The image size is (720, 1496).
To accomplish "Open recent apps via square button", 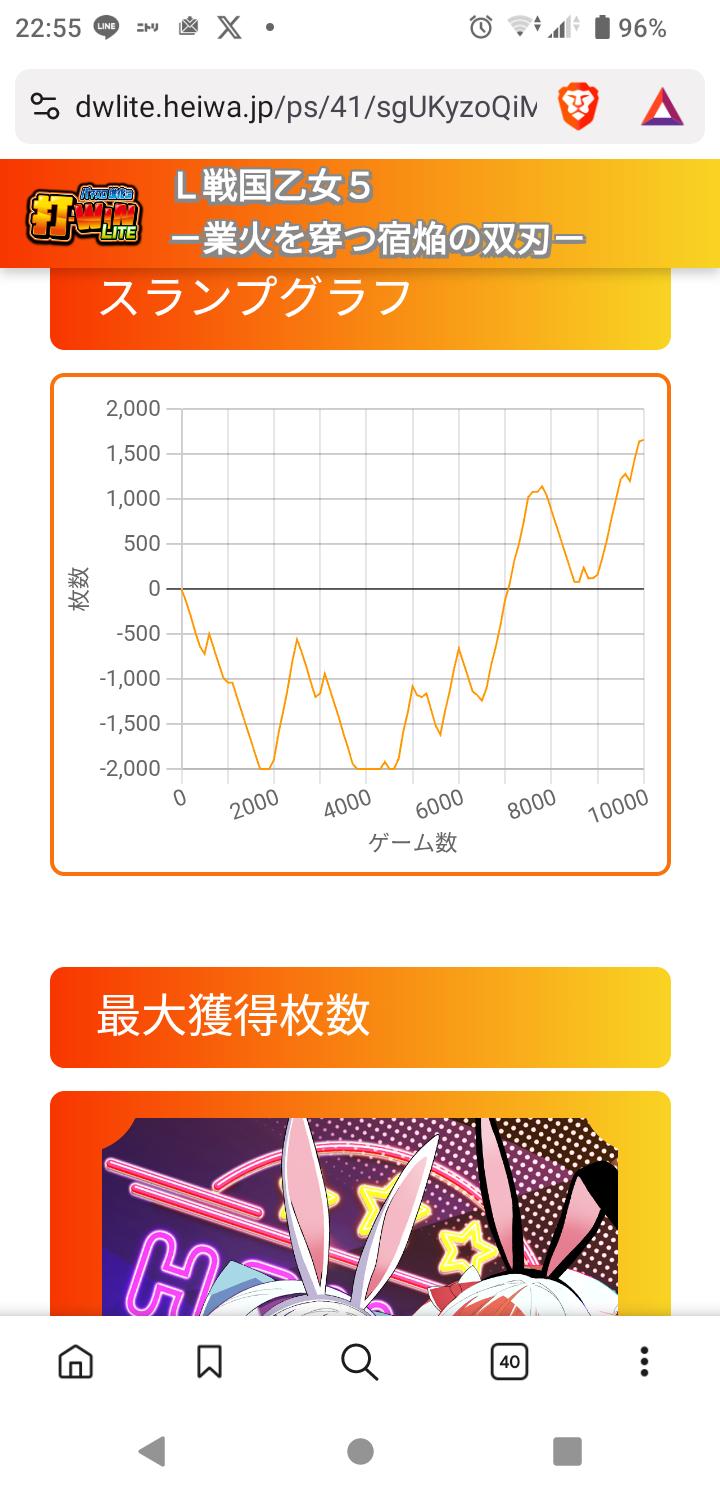I will pyautogui.click(x=567, y=1450).
